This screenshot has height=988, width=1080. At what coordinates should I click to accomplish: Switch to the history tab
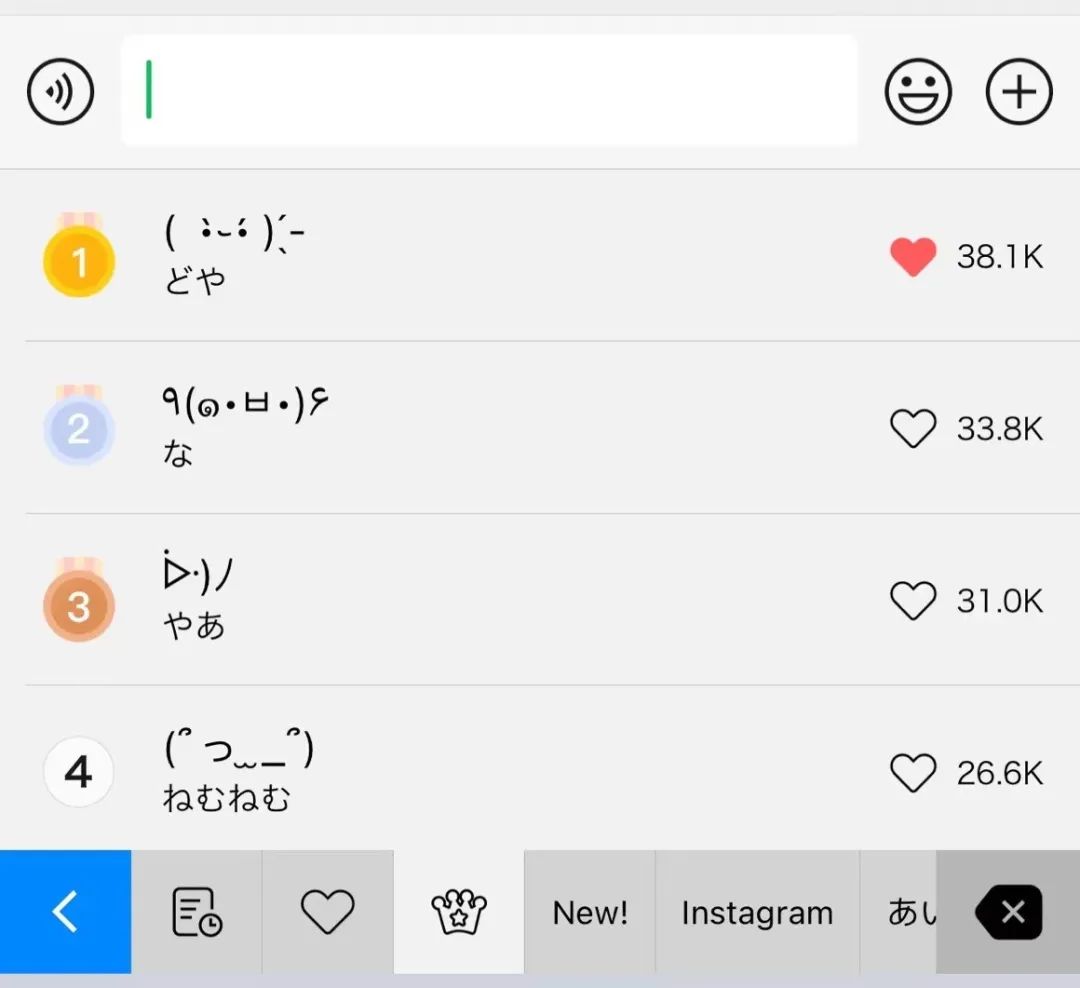click(x=197, y=911)
